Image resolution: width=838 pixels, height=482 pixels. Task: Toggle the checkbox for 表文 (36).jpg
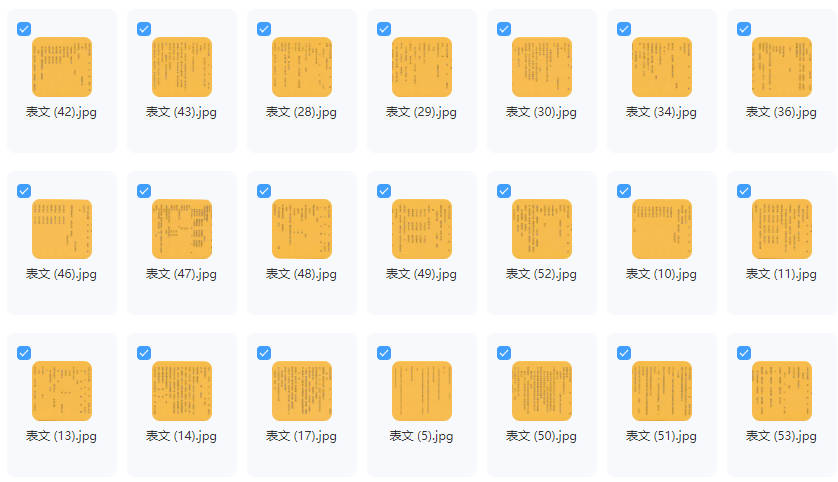pos(744,29)
